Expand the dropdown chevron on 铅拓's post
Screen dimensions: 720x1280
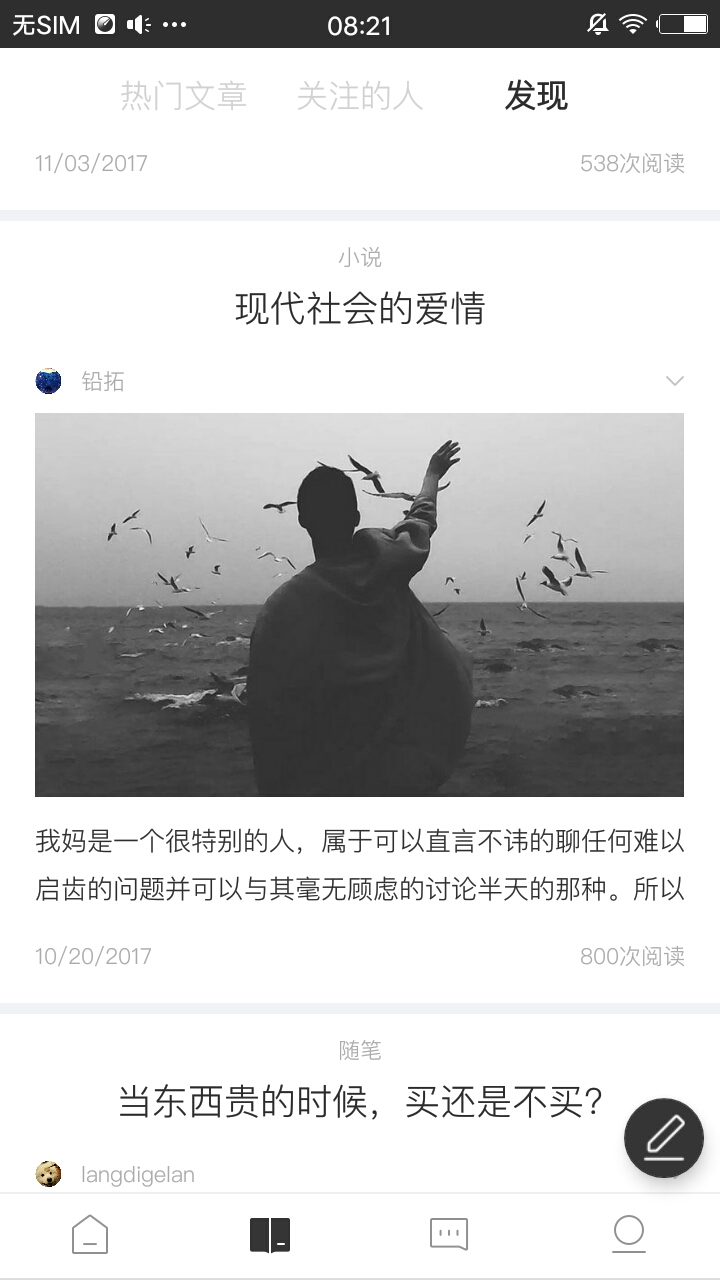(675, 381)
